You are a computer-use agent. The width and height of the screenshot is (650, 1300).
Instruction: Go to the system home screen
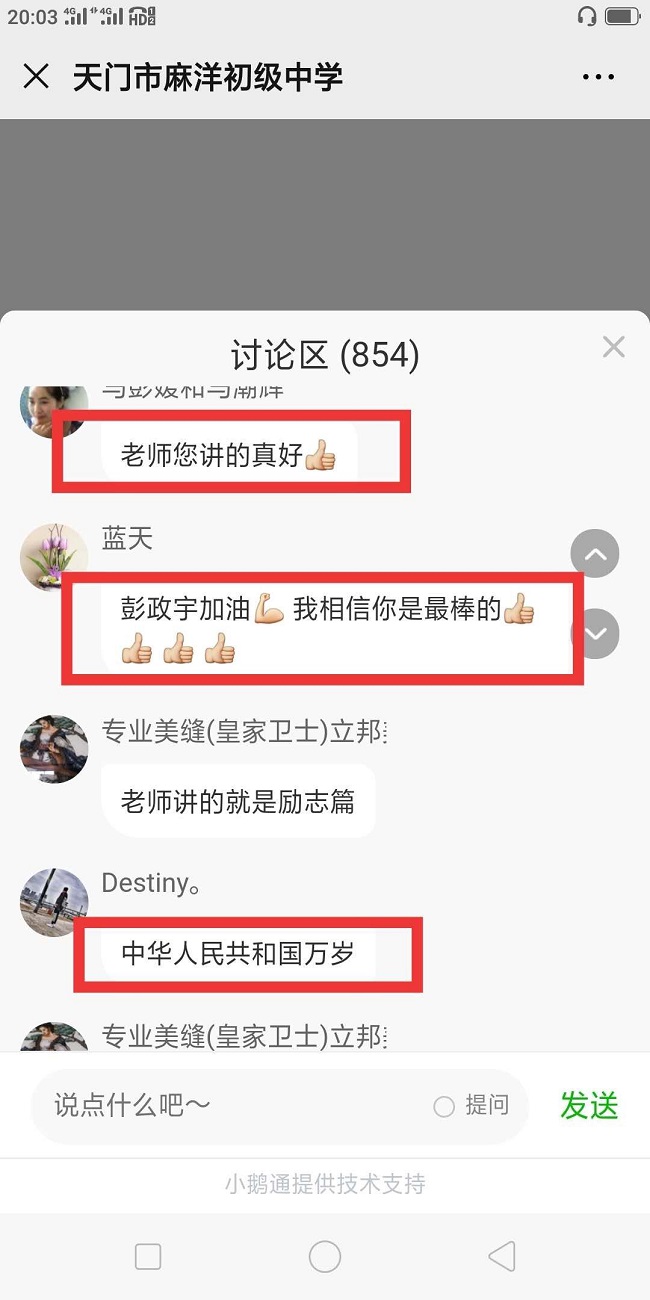[325, 1256]
